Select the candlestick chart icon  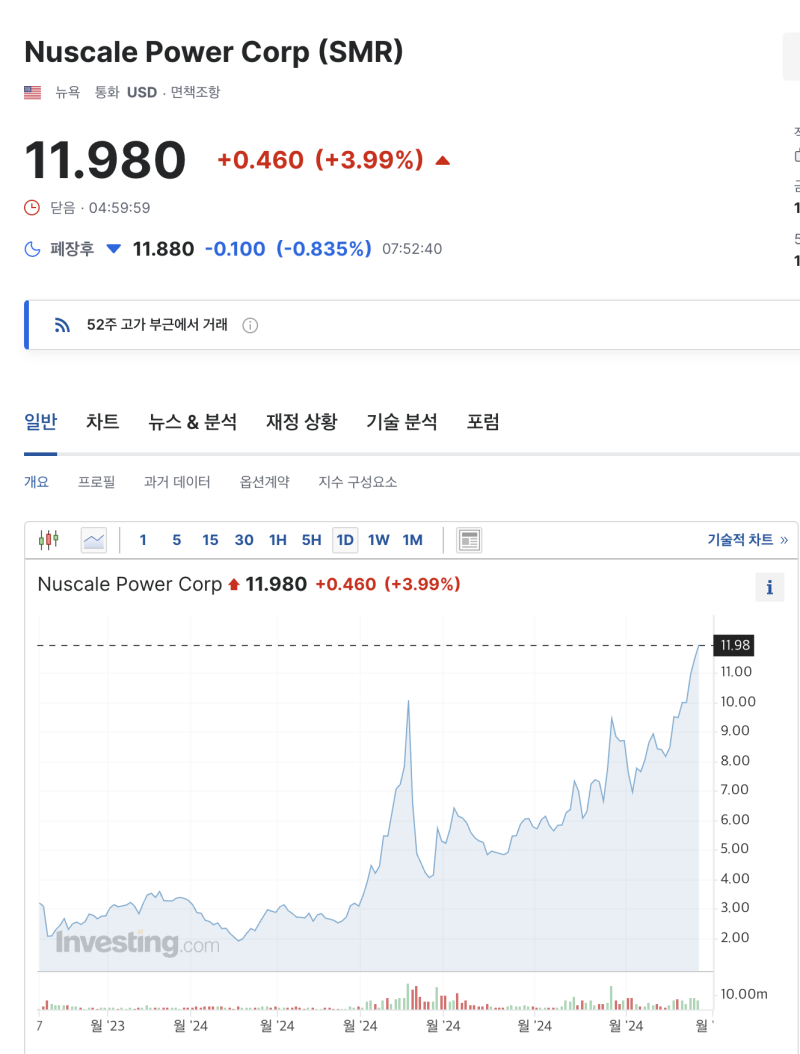click(x=48, y=539)
